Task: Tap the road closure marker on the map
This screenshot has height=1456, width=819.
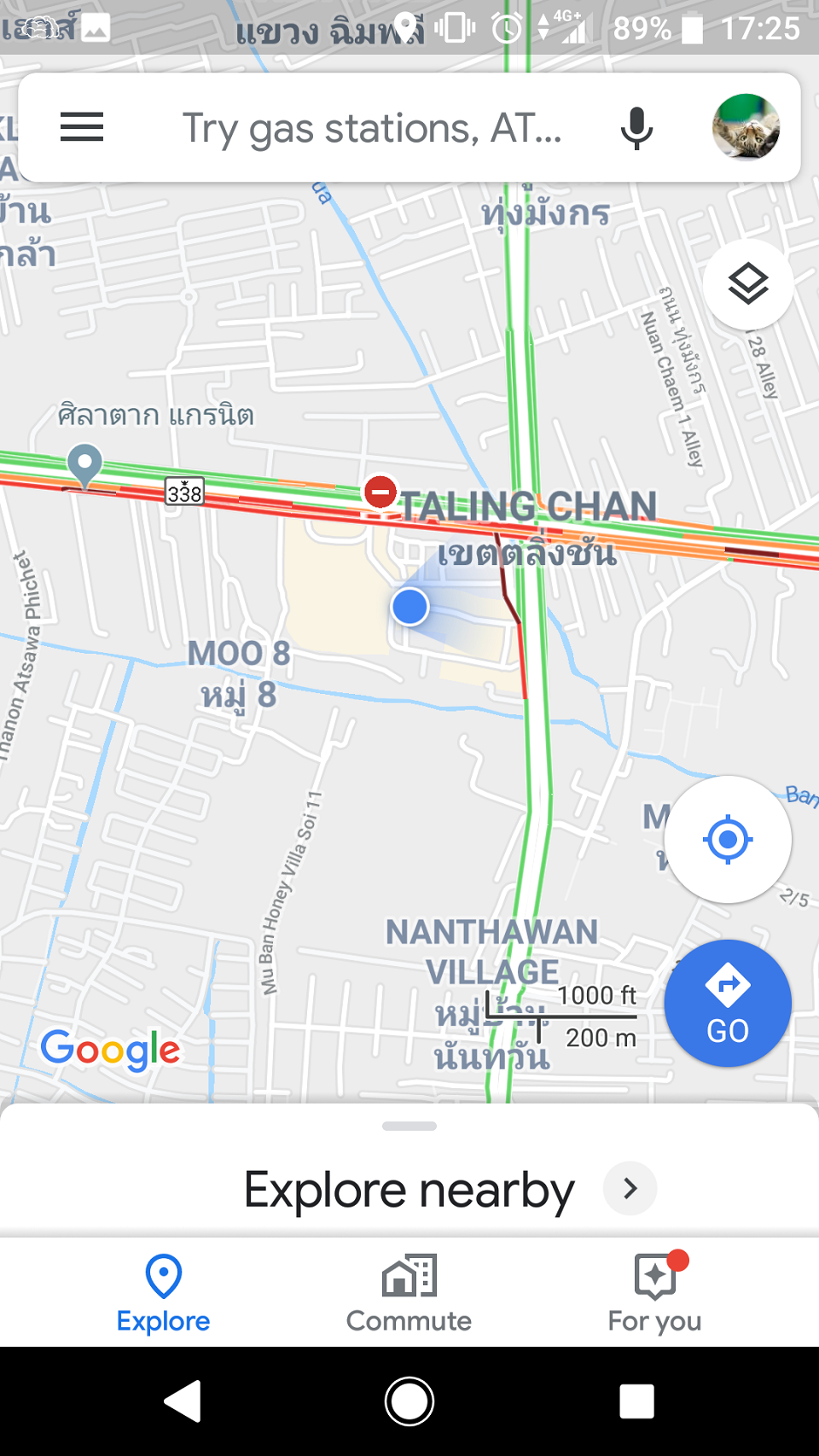Action: 380,492
